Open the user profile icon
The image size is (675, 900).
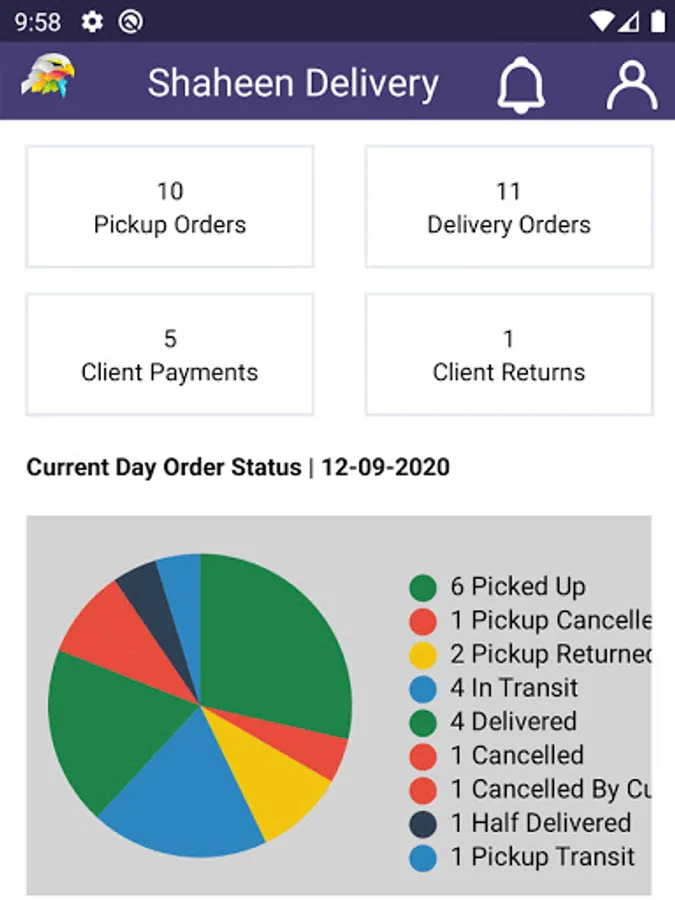632,83
